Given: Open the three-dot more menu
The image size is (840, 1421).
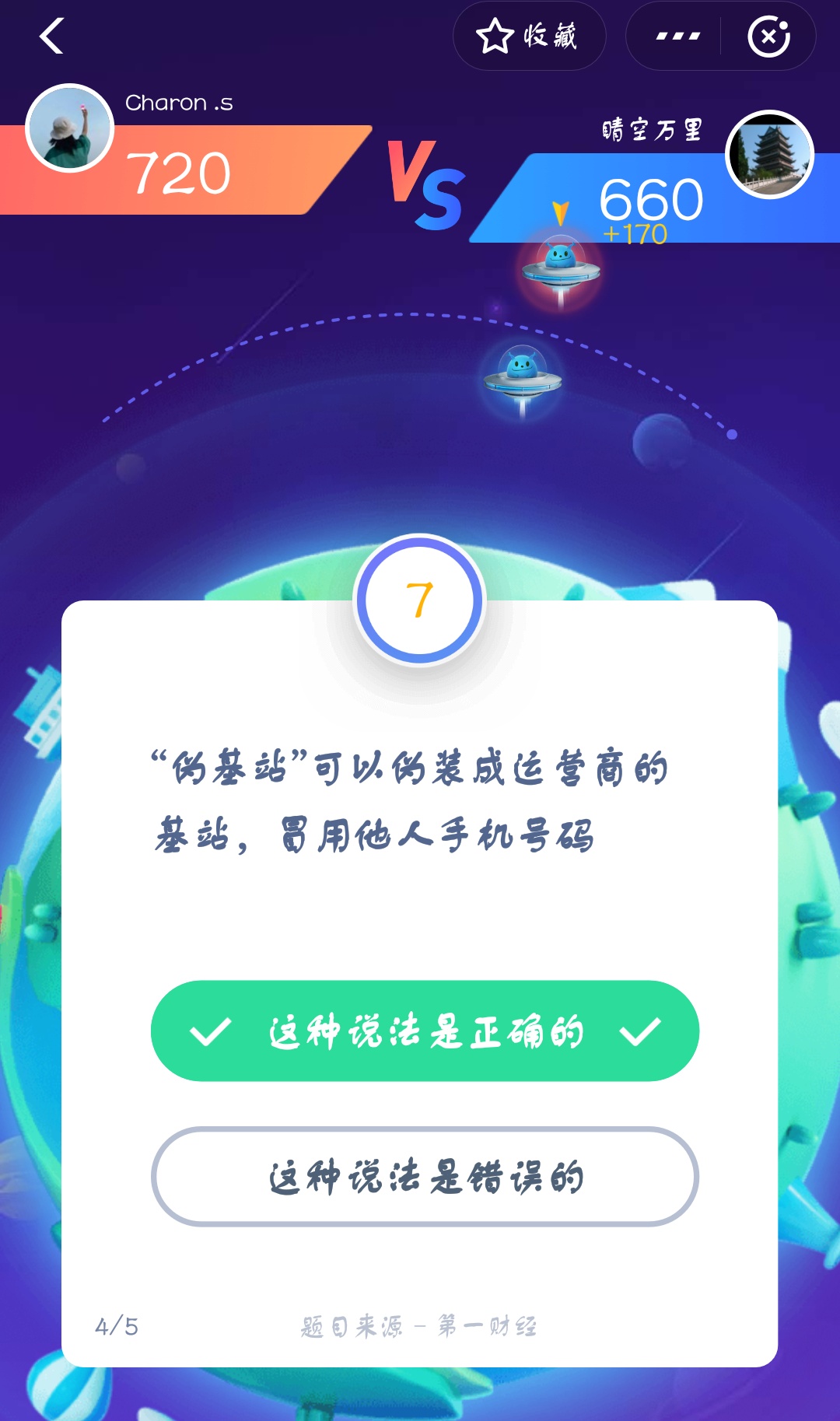Looking at the screenshot, I should point(677,36).
